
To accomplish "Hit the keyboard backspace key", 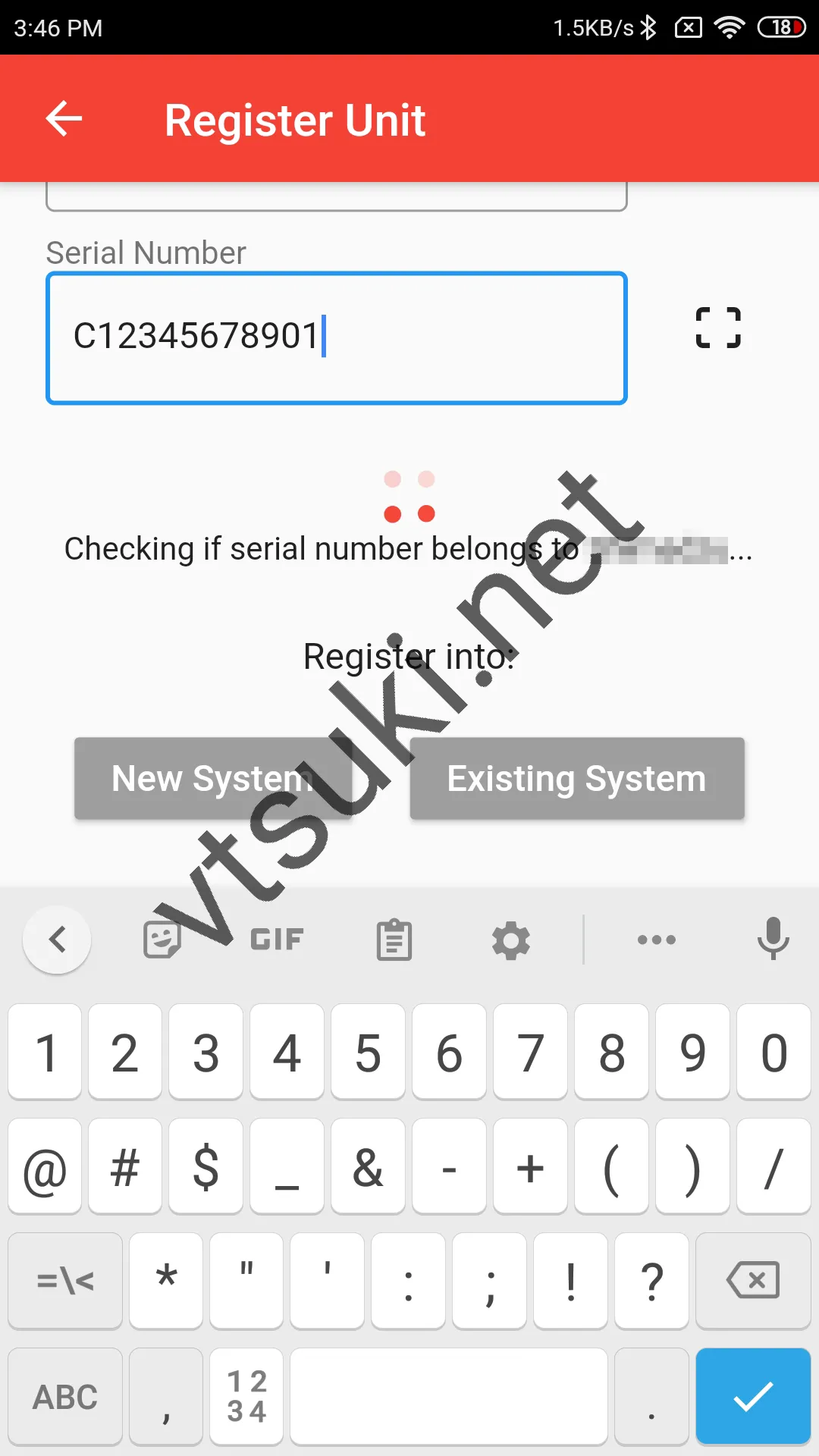I will [753, 1280].
